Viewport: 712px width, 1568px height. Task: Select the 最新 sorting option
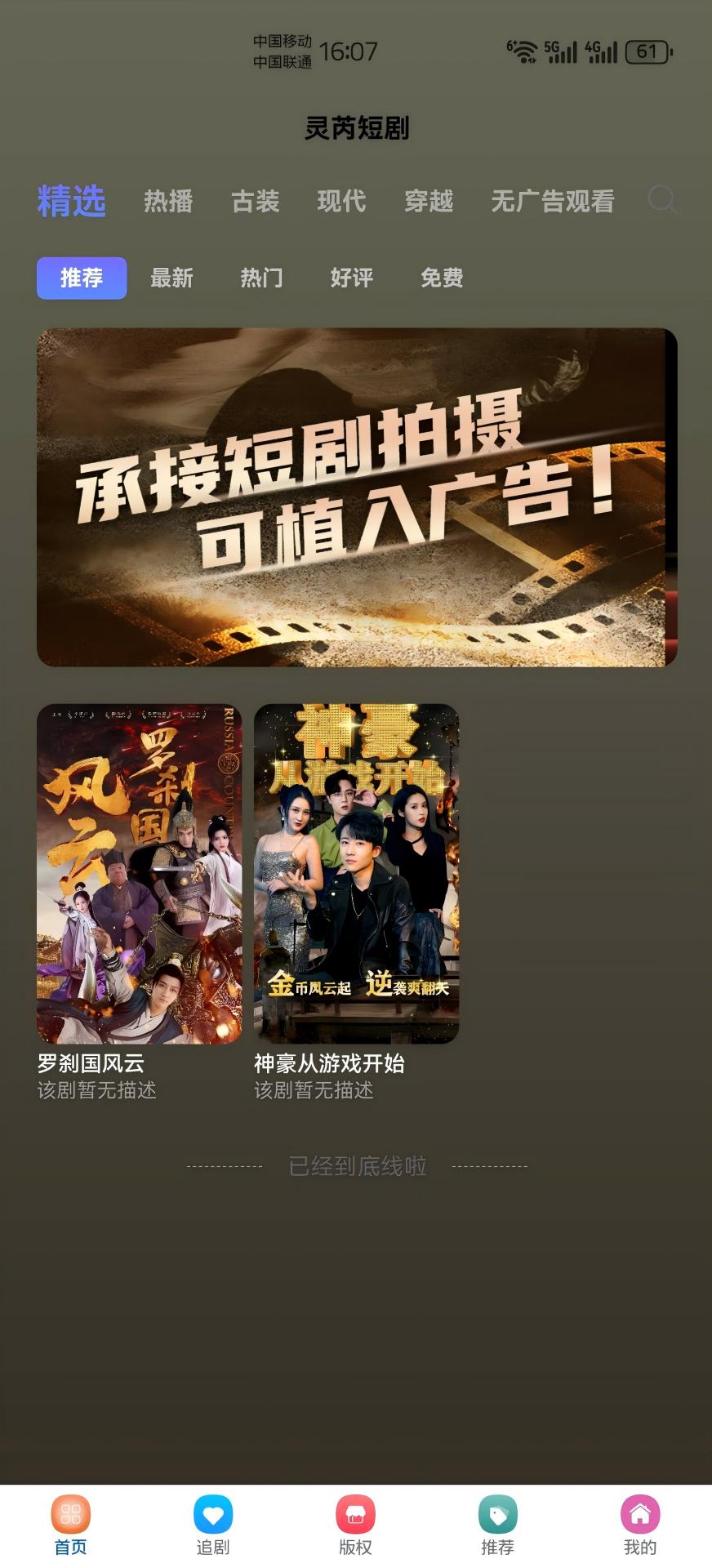(x=171, y=278)
